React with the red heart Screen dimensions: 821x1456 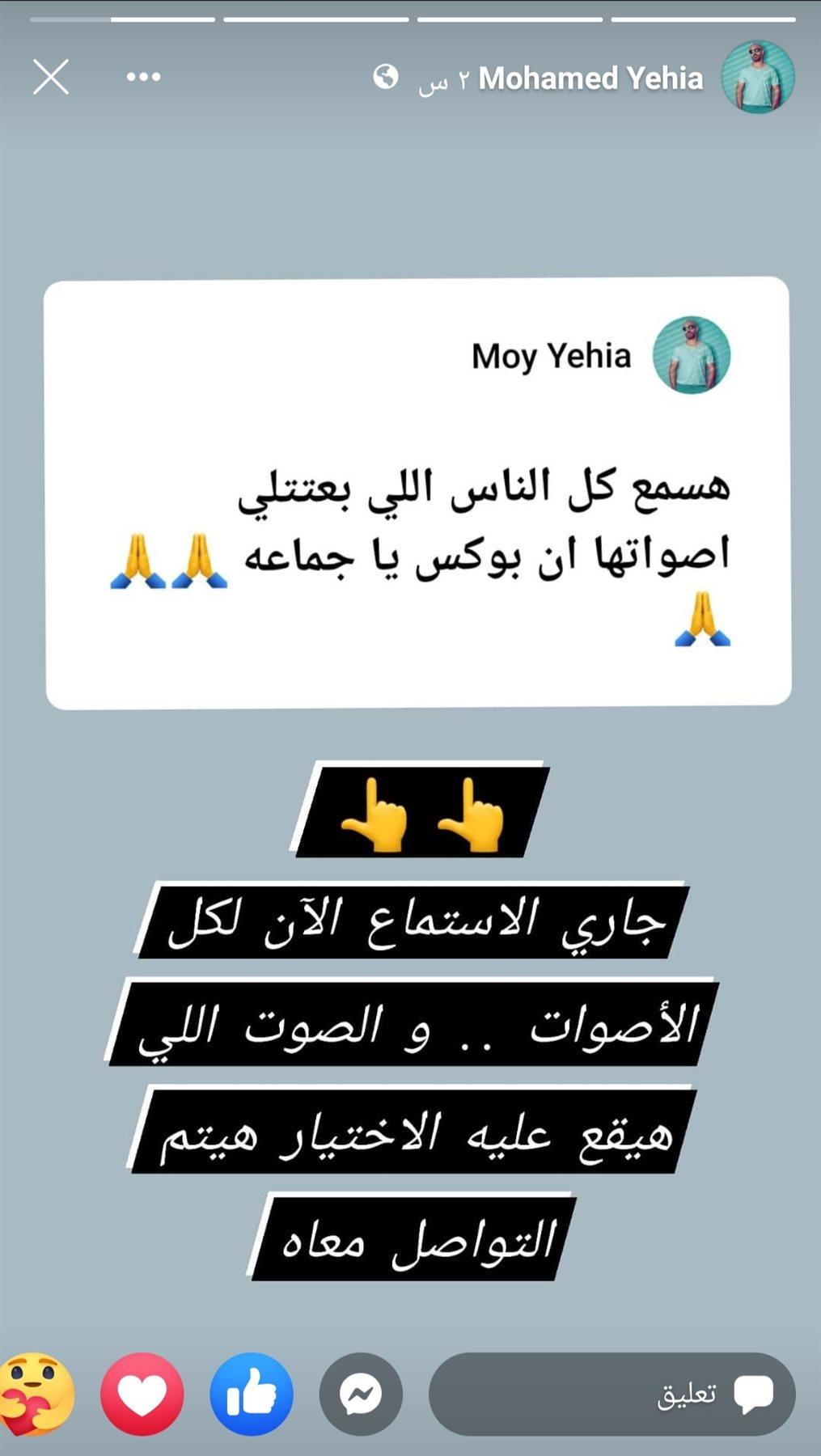142,1394
